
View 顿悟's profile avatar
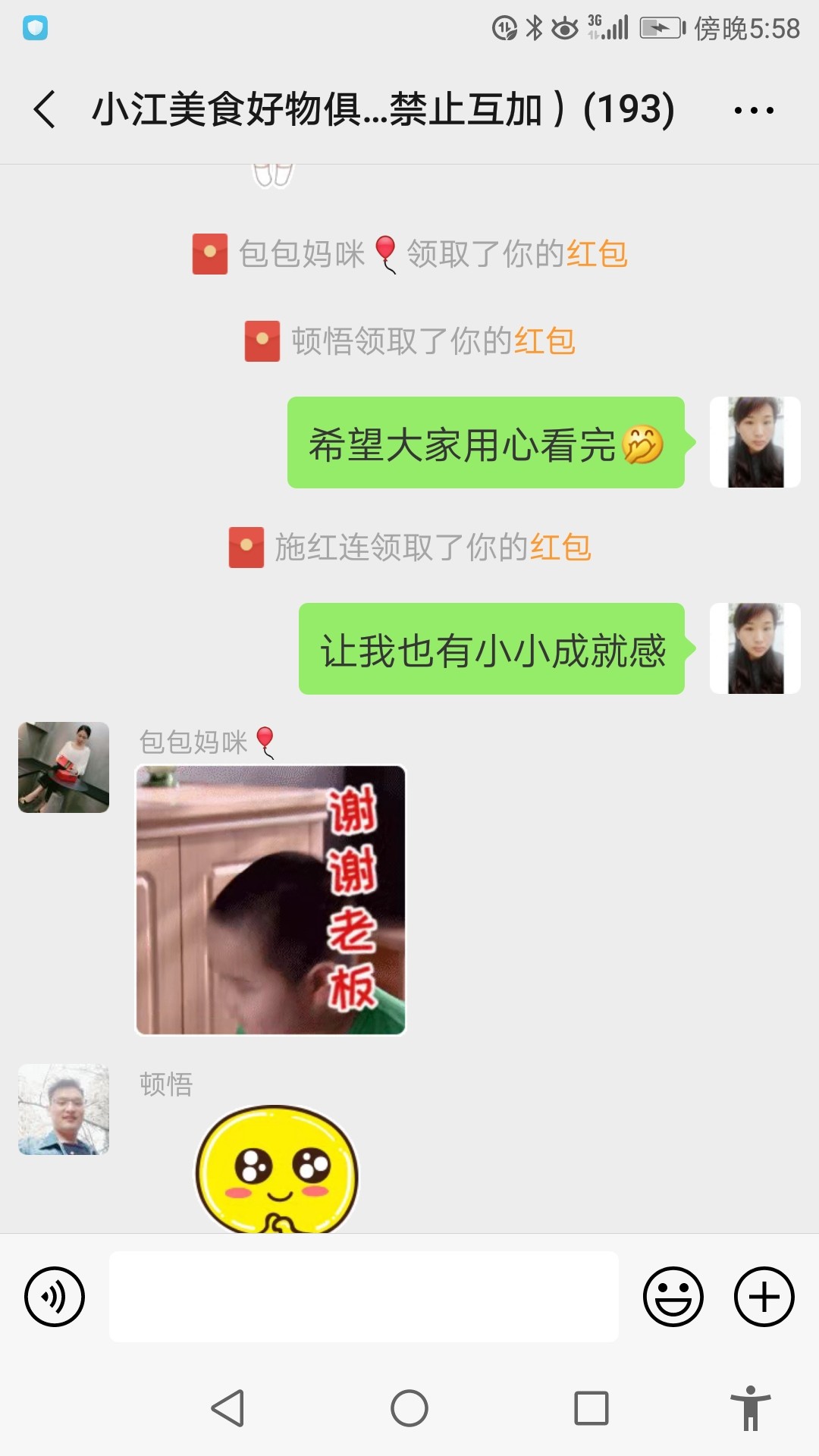64,1109
